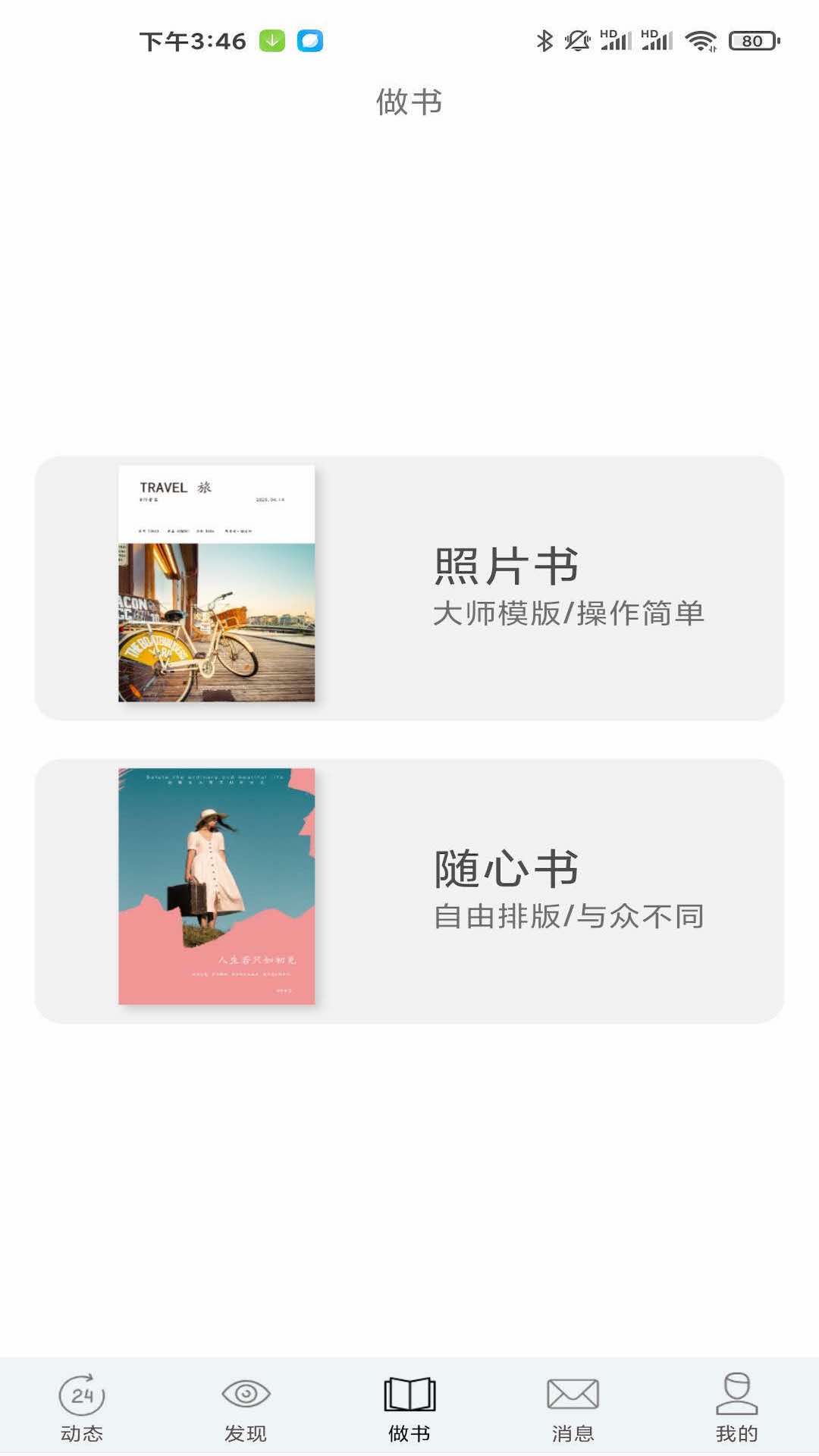Tap the Wi-Fi icon in the status bar

[x=701, y=42]
